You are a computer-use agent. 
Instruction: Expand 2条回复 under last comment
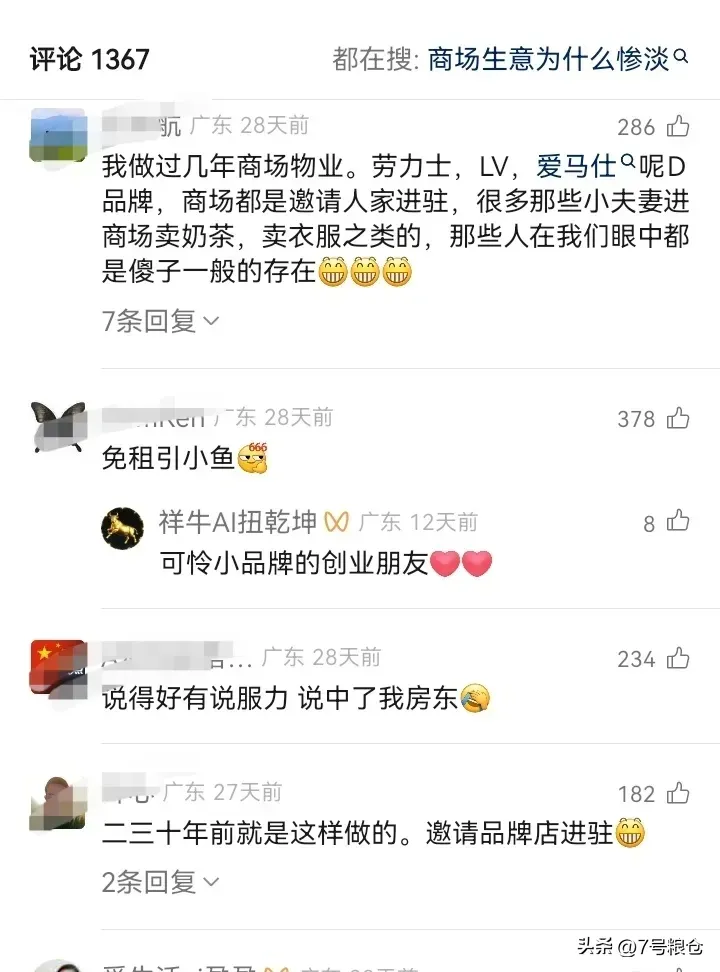point(160,881)
